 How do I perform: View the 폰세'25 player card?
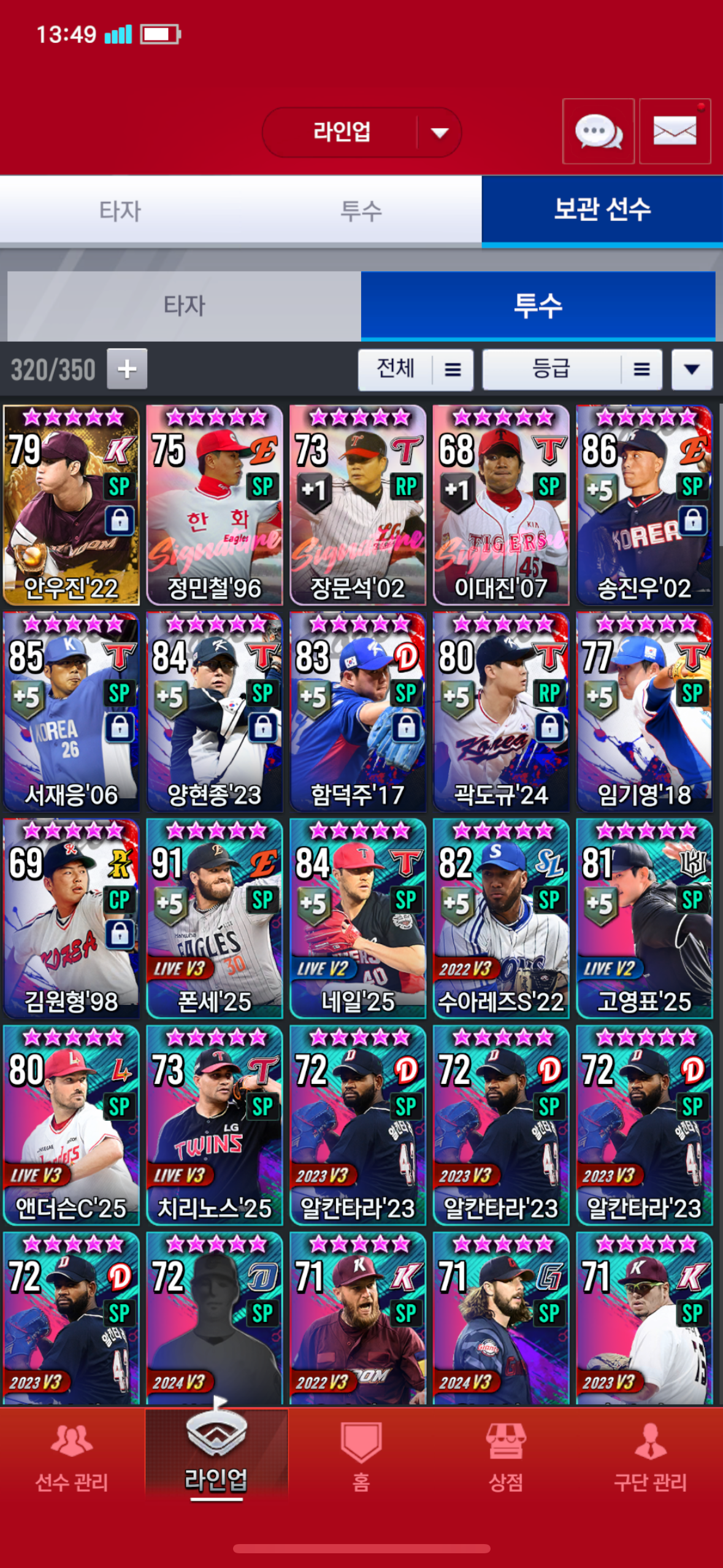[214, 918]
